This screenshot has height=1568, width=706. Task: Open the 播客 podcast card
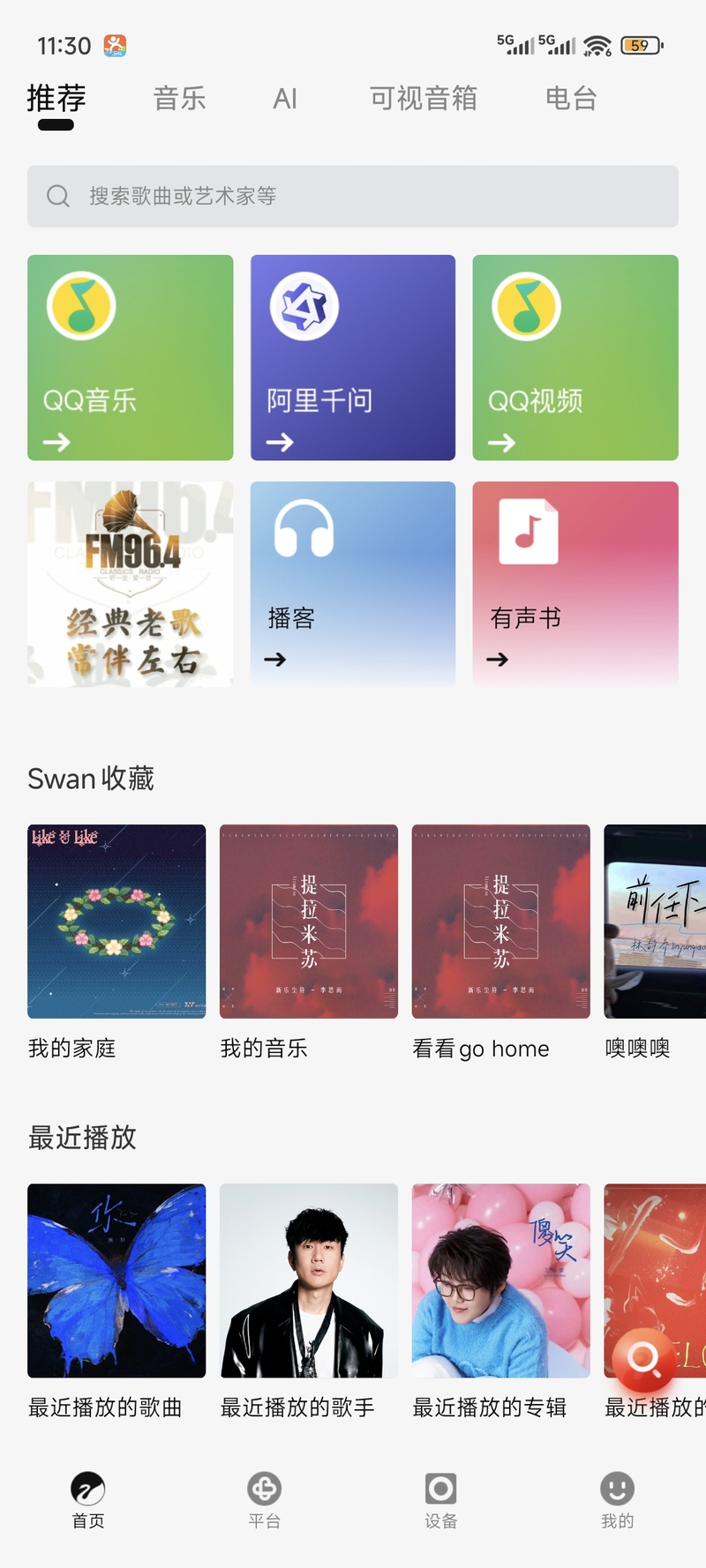(x=353, y=584)
